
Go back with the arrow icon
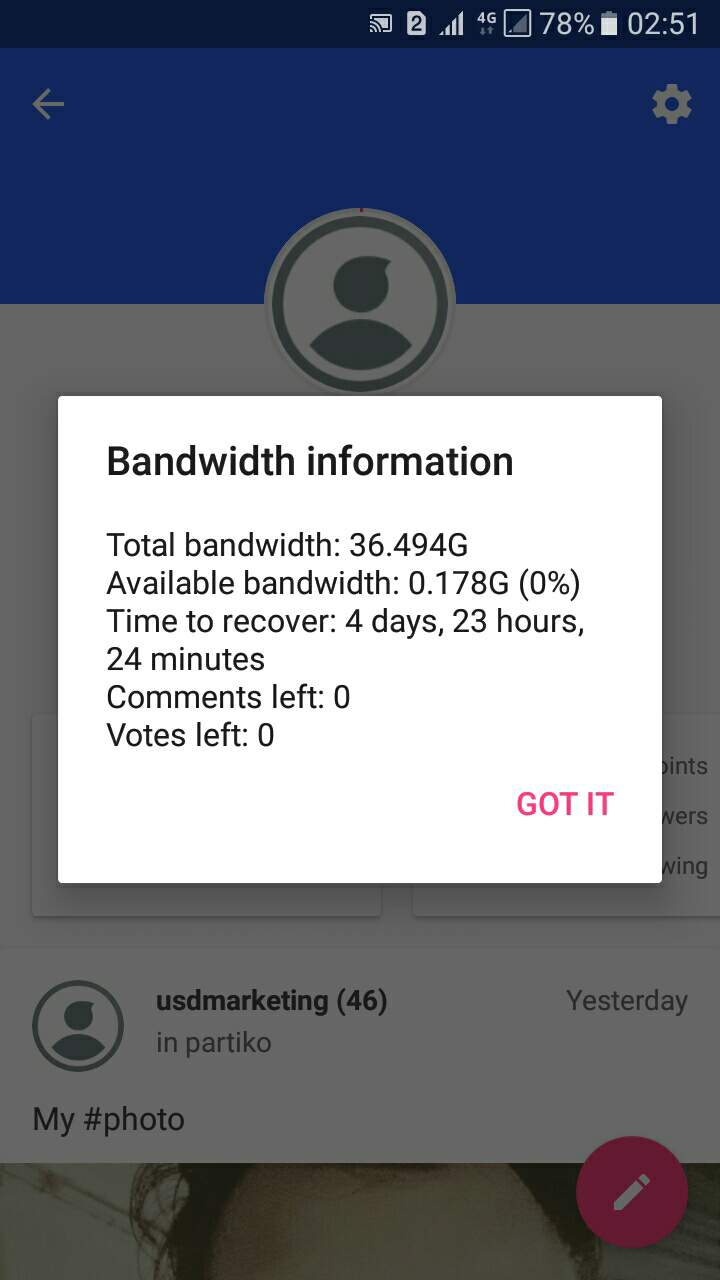(x=48, y=104)
